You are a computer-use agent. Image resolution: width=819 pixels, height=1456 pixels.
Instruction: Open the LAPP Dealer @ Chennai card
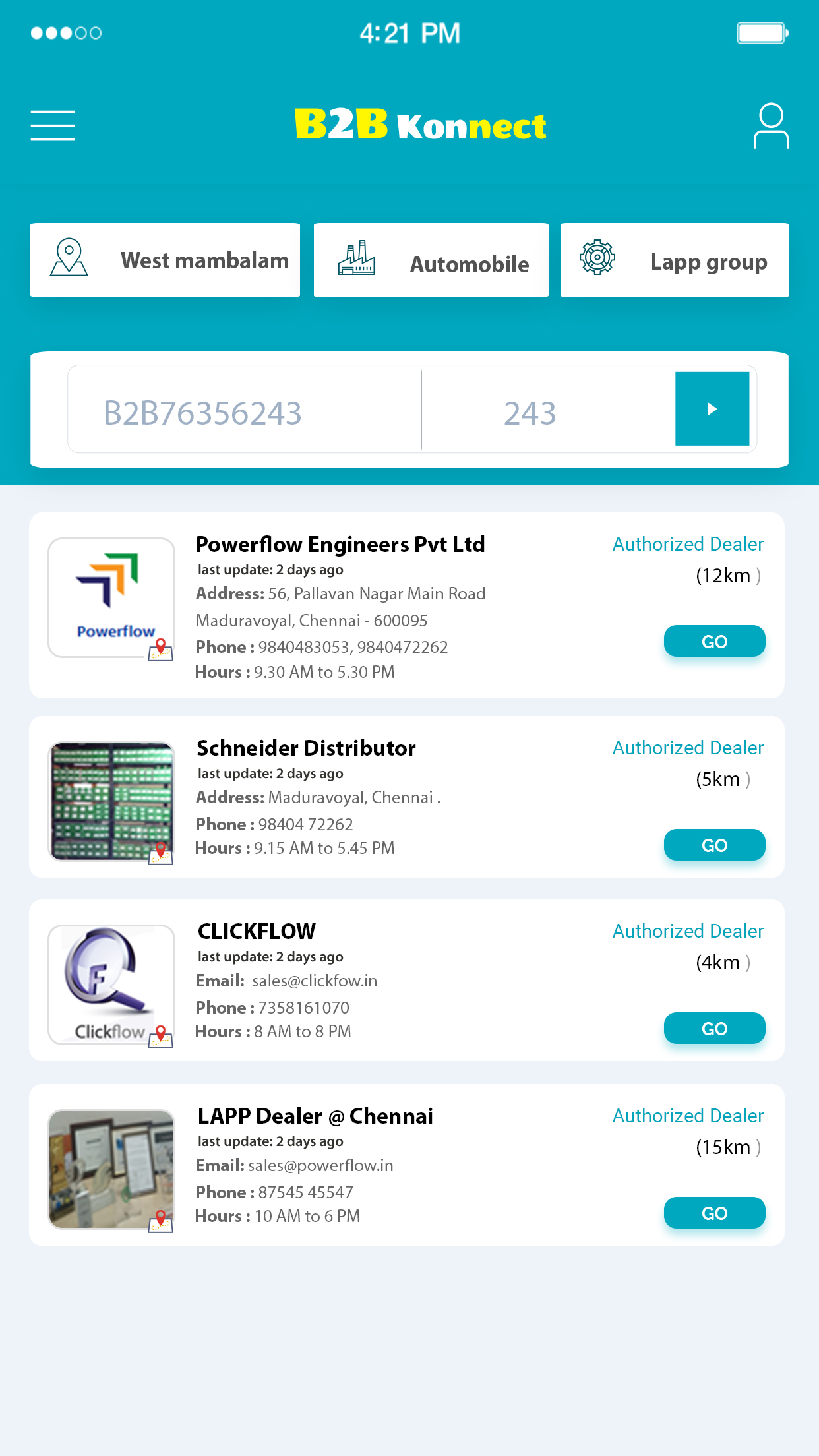pos(315,1116)
